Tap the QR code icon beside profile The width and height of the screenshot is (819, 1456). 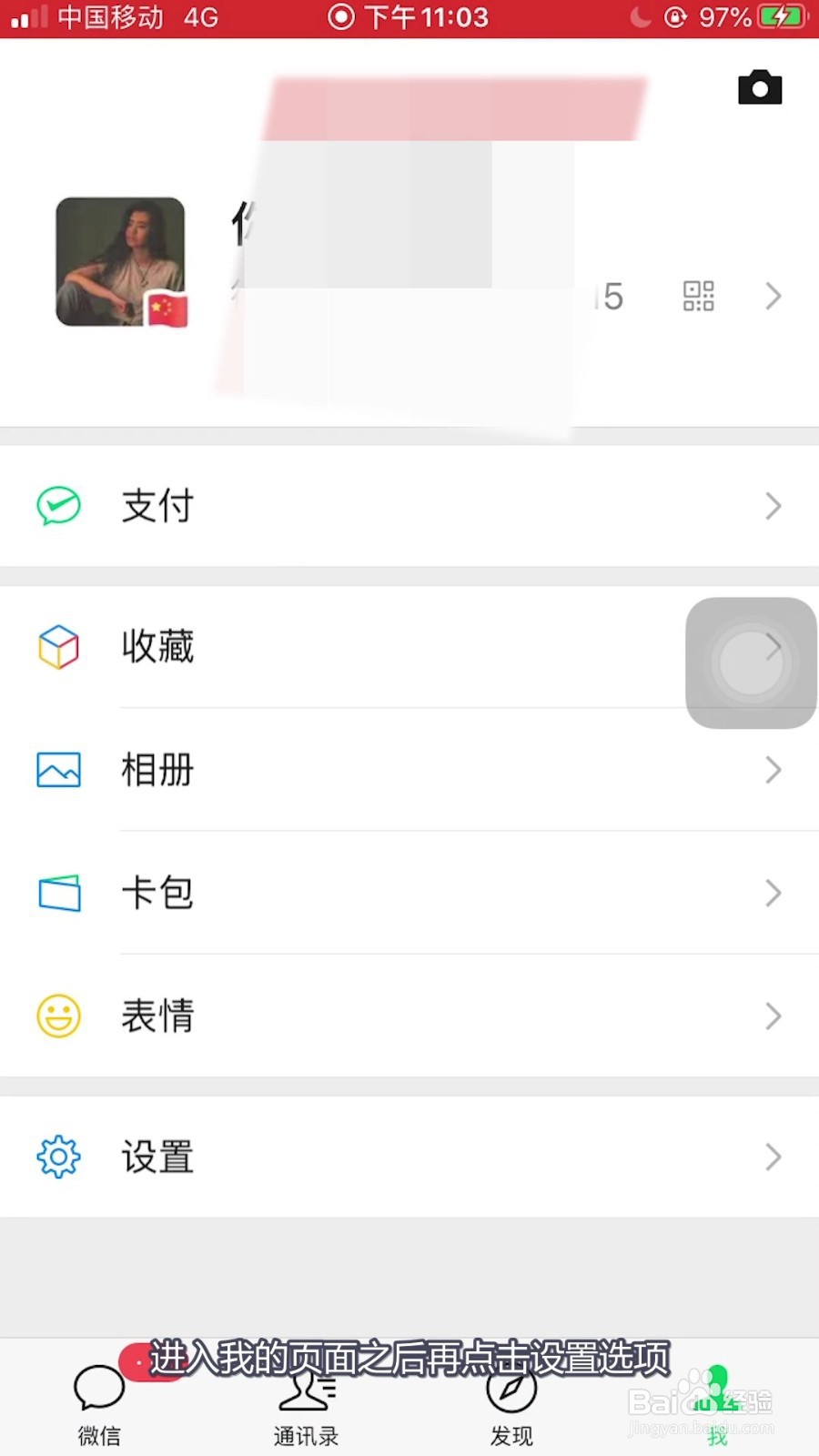coord(698,296)
